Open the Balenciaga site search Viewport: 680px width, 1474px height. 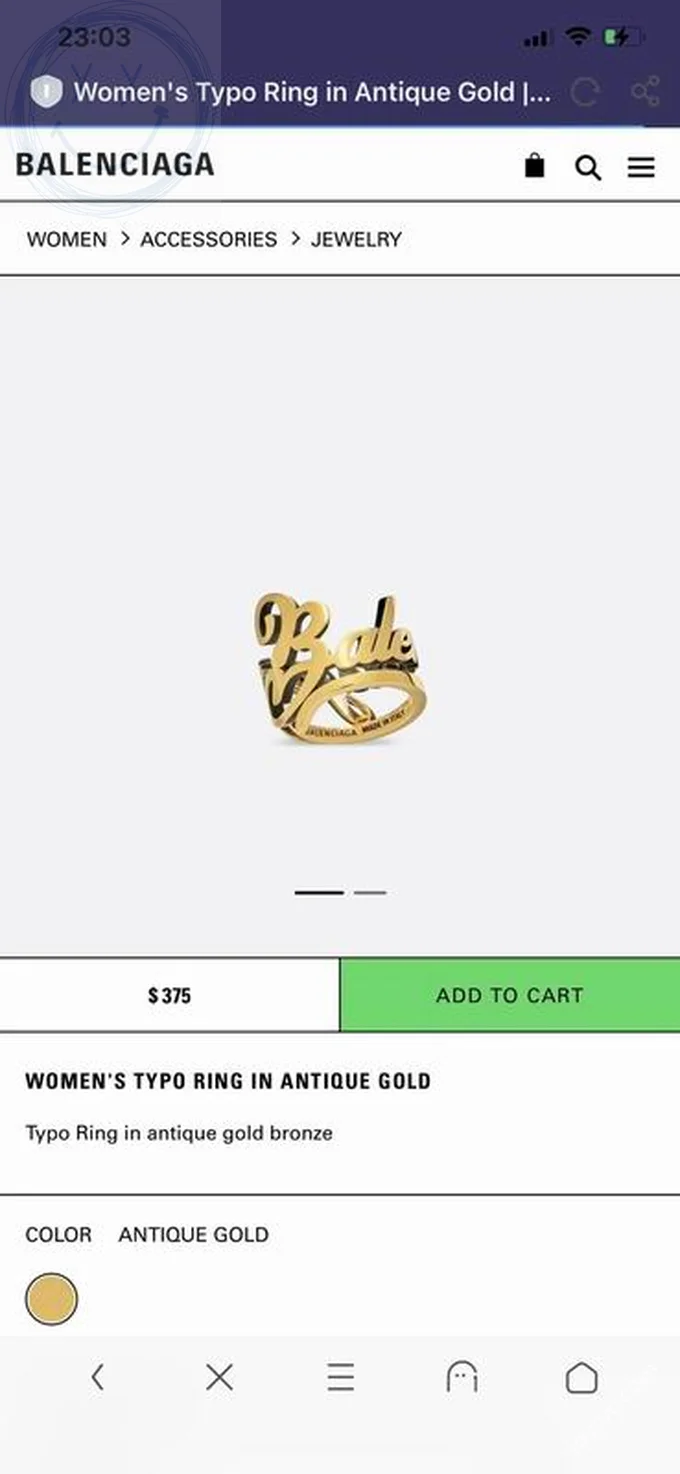pos(588,168)
